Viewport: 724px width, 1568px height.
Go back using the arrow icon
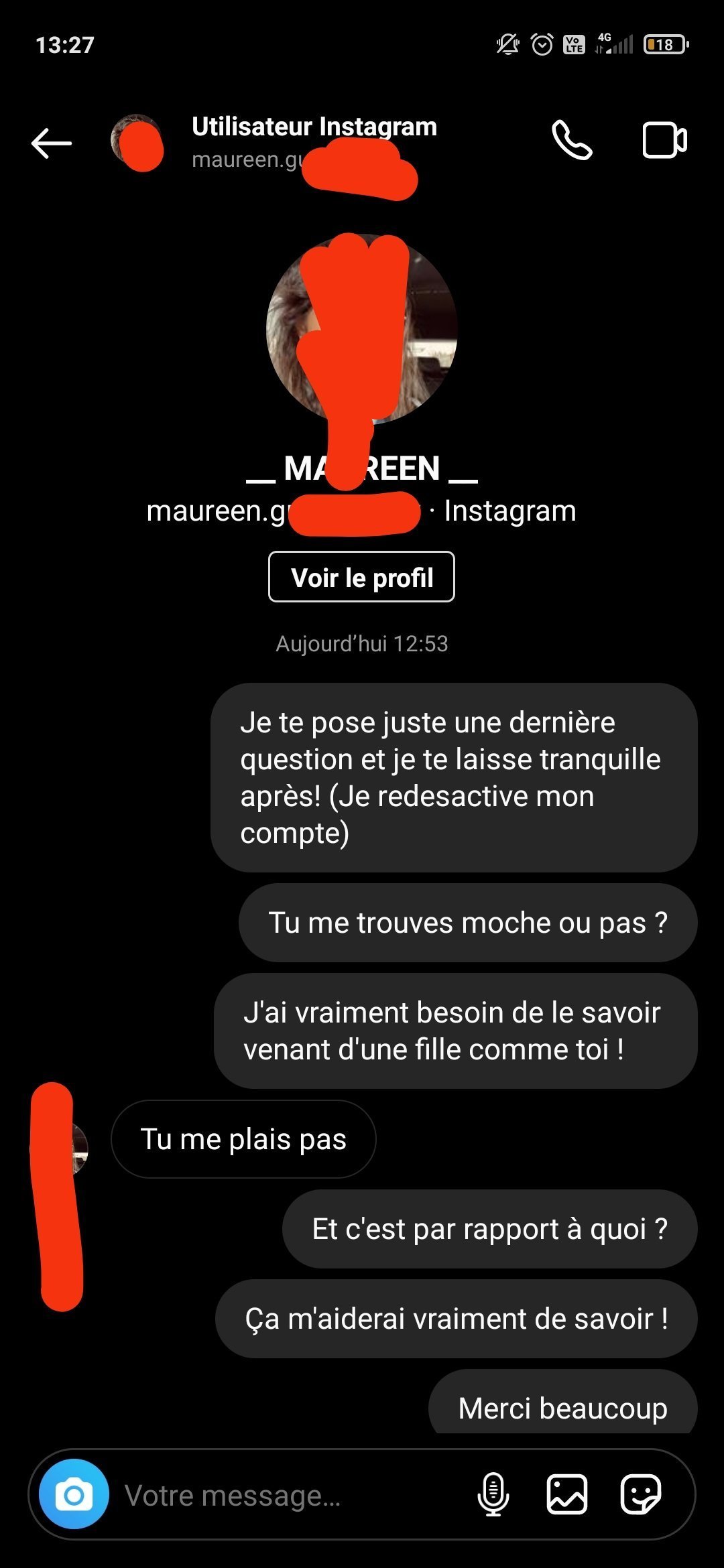(52, 143)
